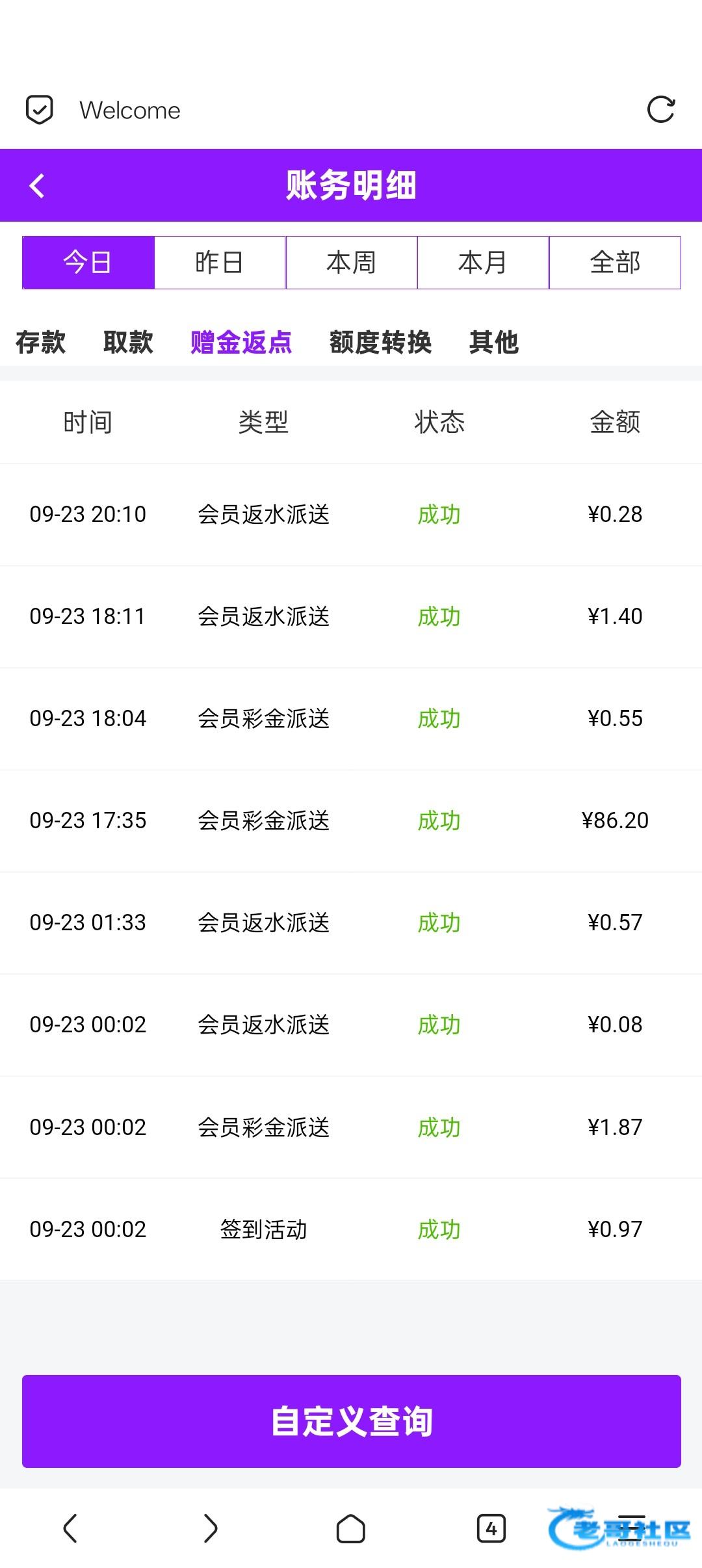Open the 存款 category

point(40,342)
